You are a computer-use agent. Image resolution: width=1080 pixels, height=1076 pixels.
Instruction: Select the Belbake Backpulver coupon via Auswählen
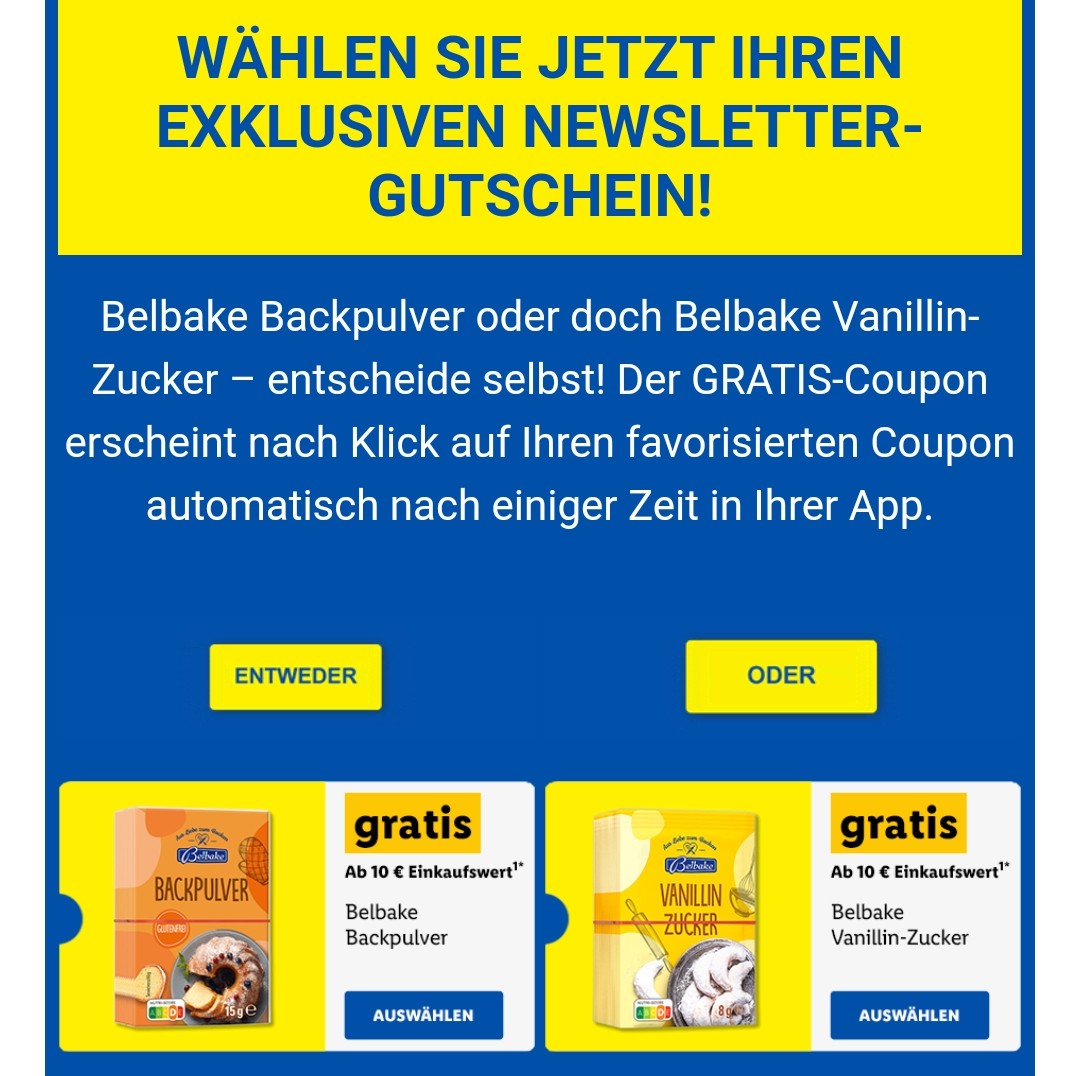tap(423, 1015)
